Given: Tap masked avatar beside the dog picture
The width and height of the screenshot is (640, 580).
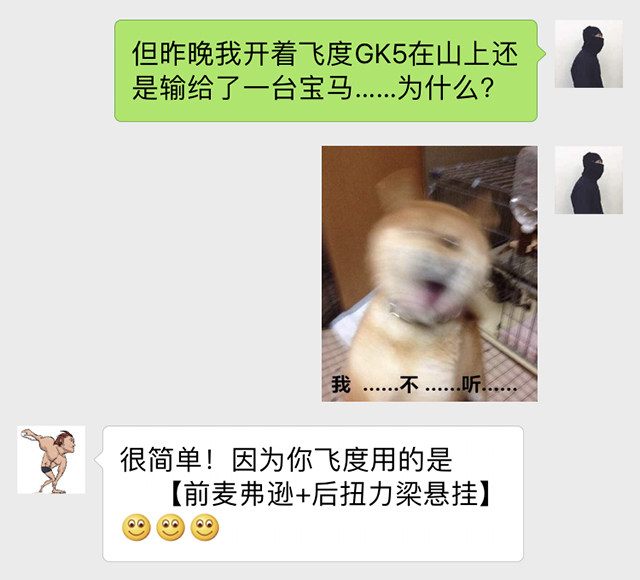Looking at the screenshot, I should [x=589, y=180].
